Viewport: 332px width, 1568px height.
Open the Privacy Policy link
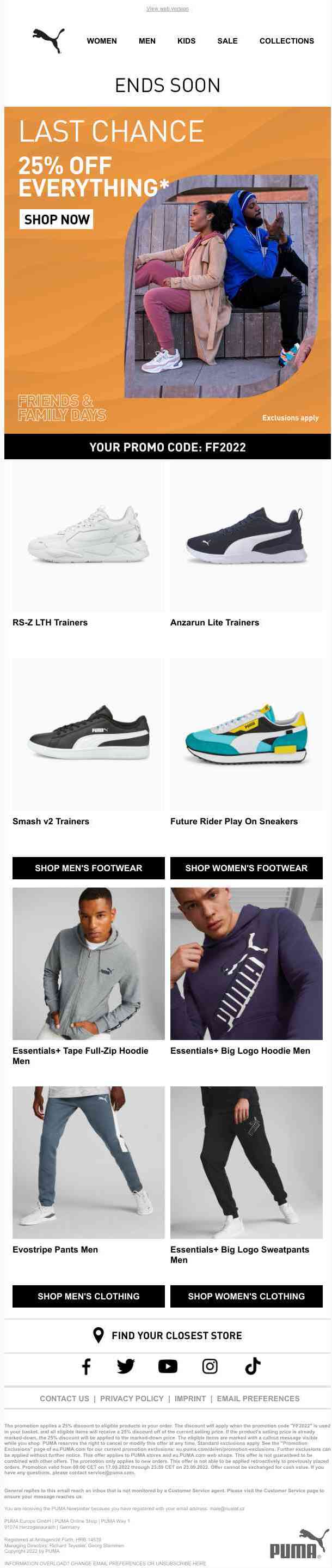click(x=132, y=1399)
